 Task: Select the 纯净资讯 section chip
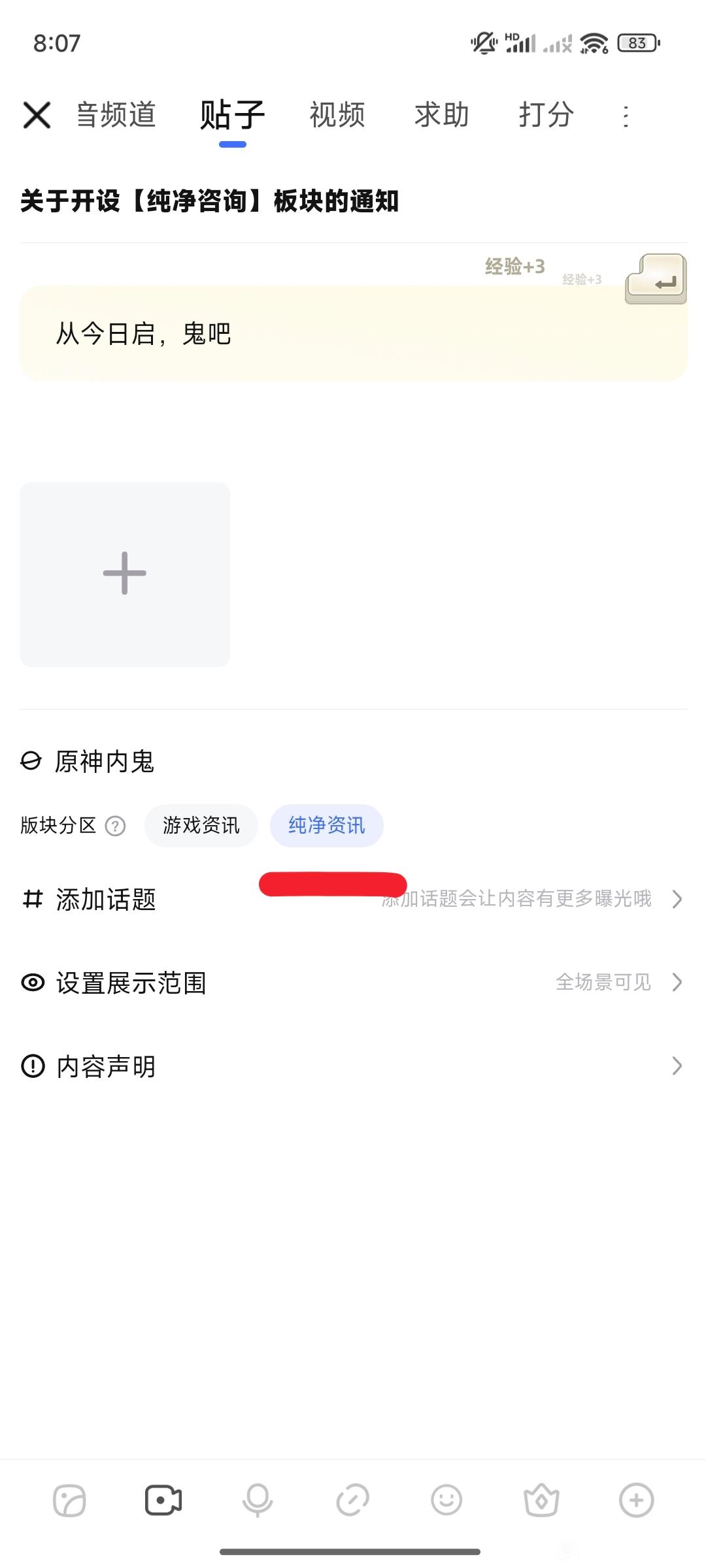327,826
